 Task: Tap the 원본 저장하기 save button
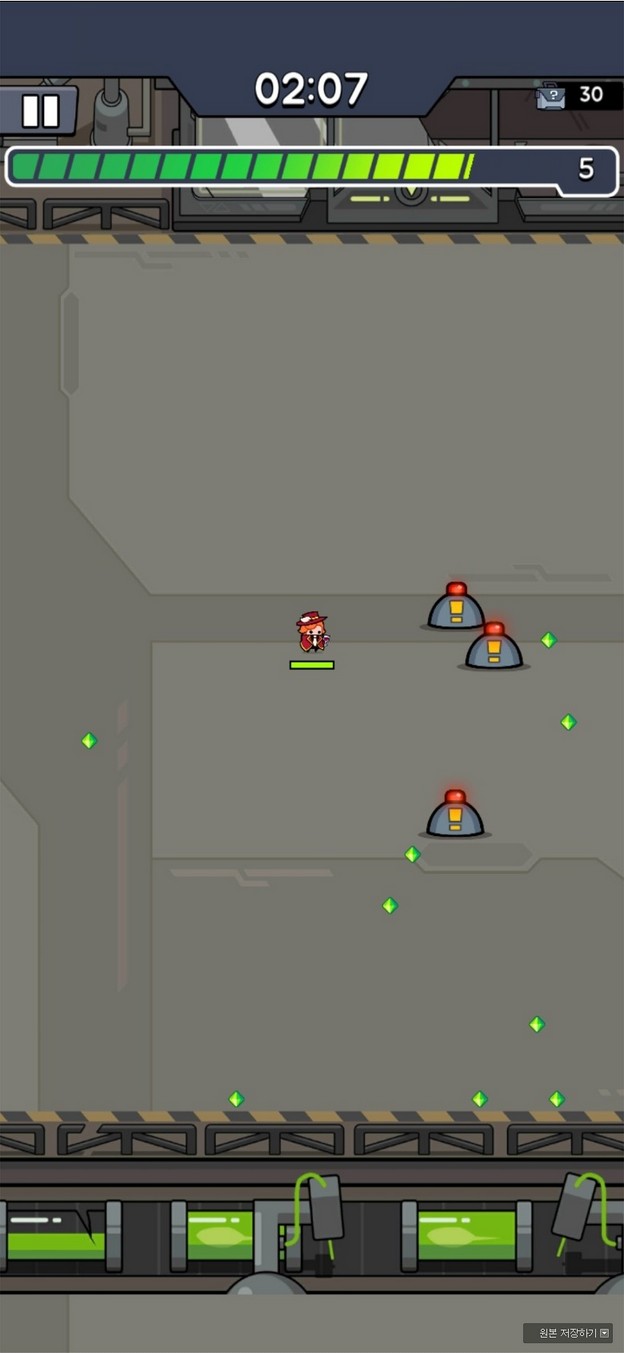click(x=567, y=1333)
